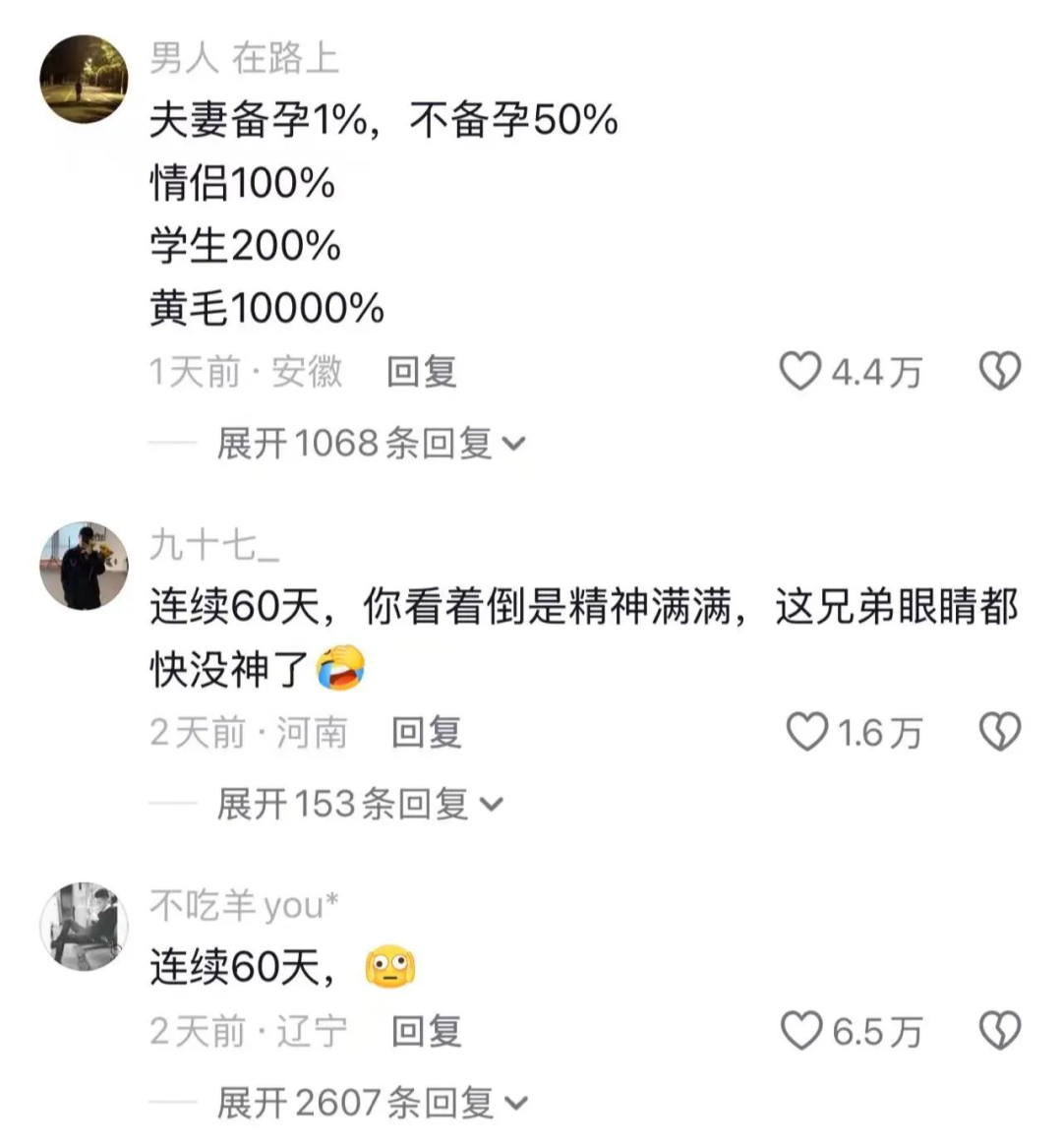Expand the 153 replies
Viewport: 1062px width, 1148px height.
tap(359, 805)
